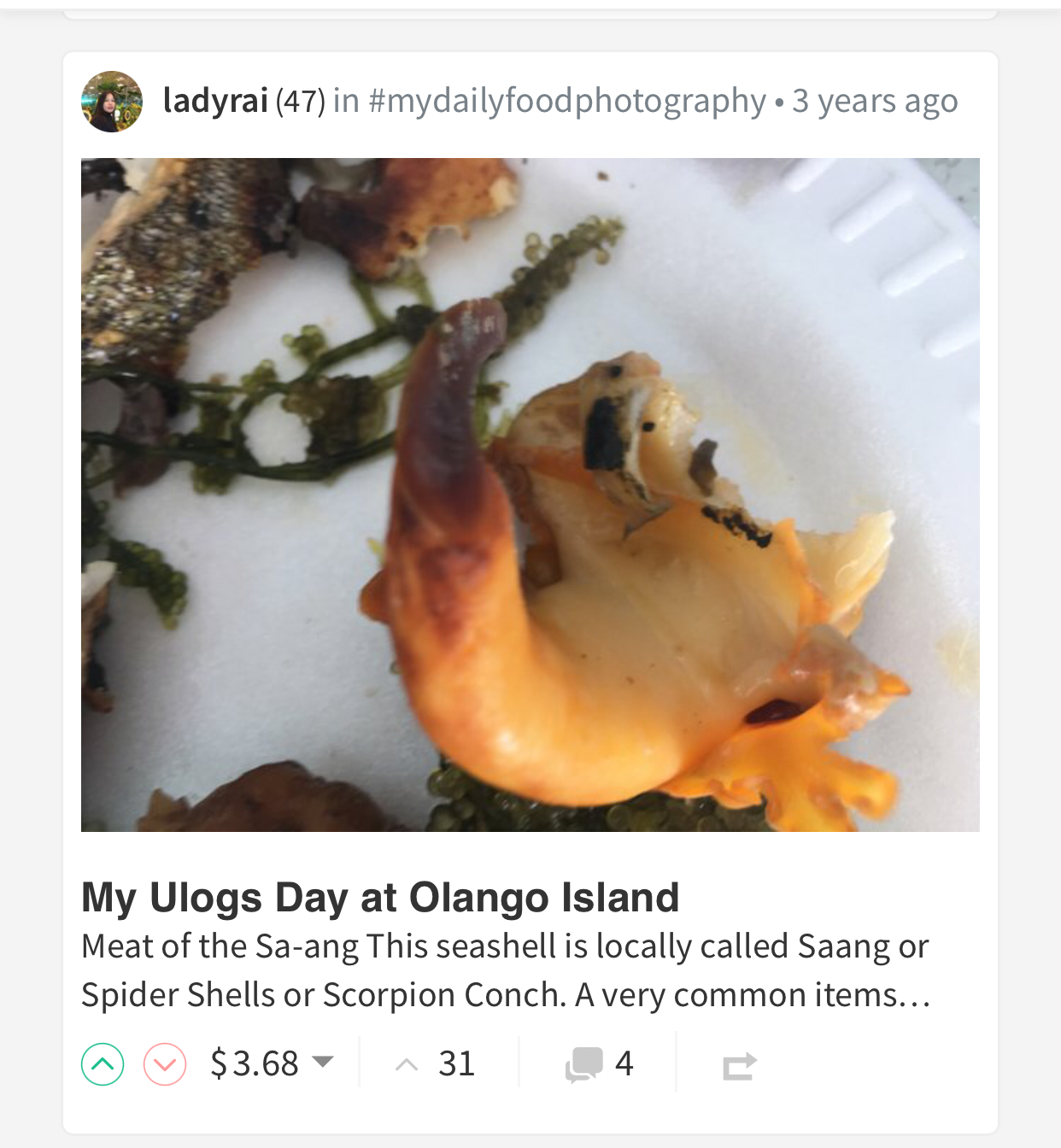
Task: Show the list of 31 votes
Action: (x=435, y=1064)
